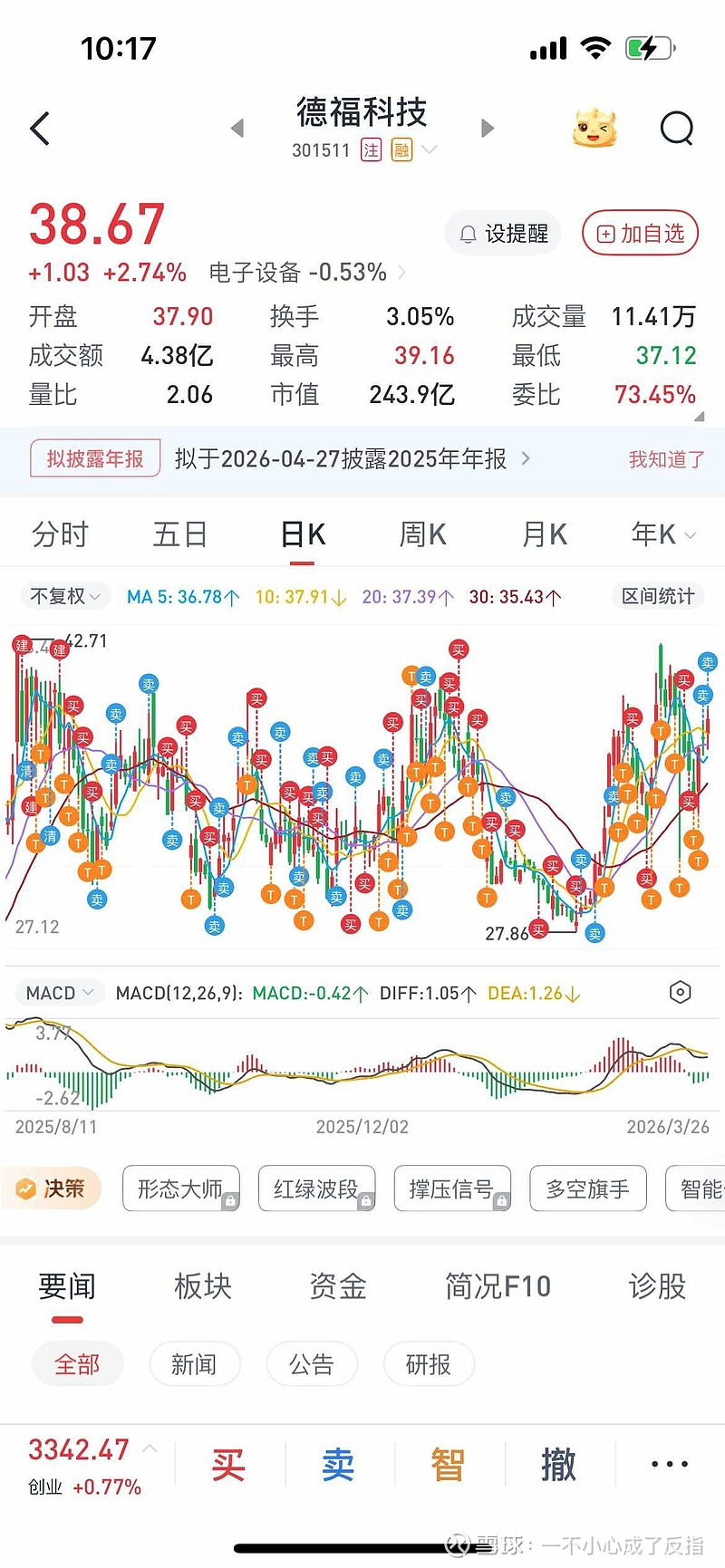This screenshot has width=725, height=1568.
Task: Dismiss annual report banner with 我知道了
Action: 663,460
